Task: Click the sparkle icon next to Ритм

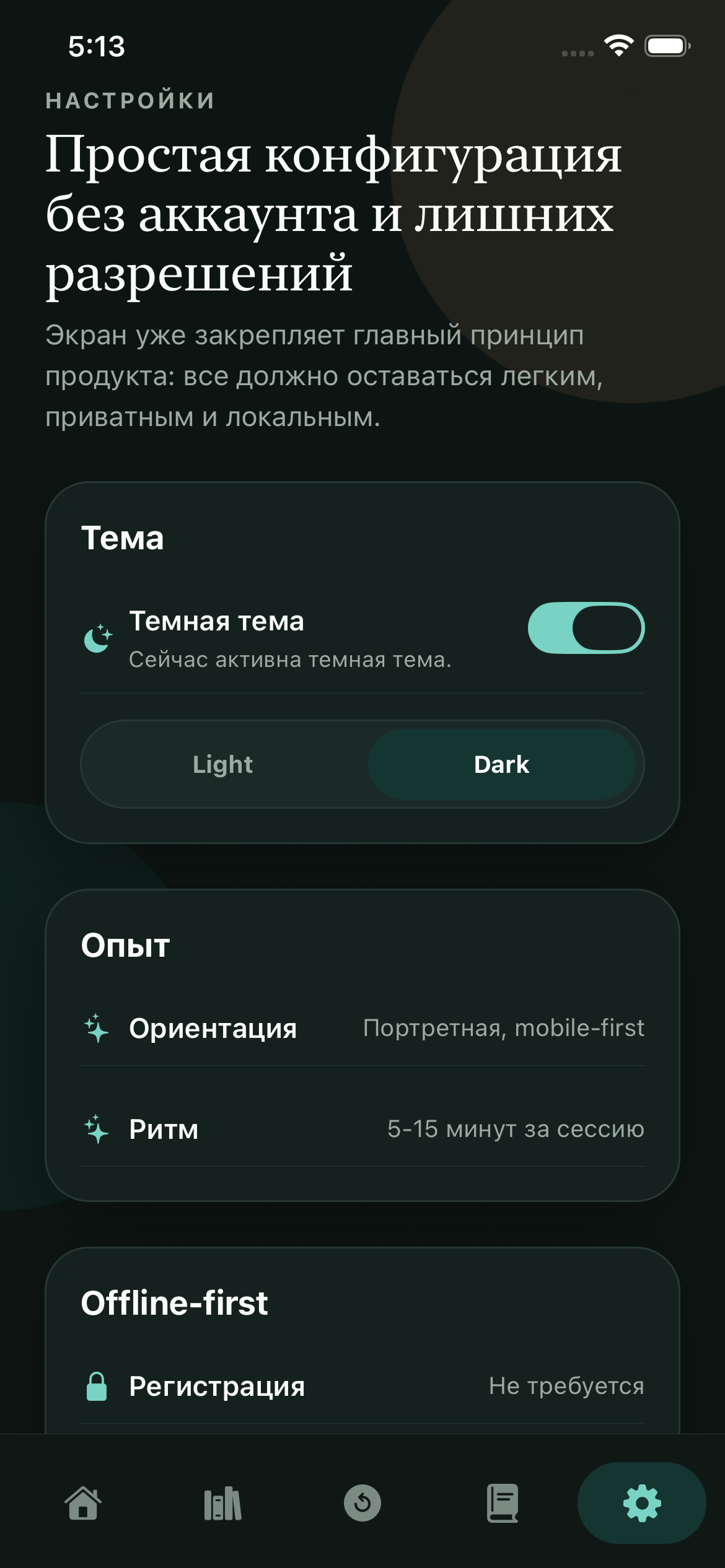Action: [97, 1129]
